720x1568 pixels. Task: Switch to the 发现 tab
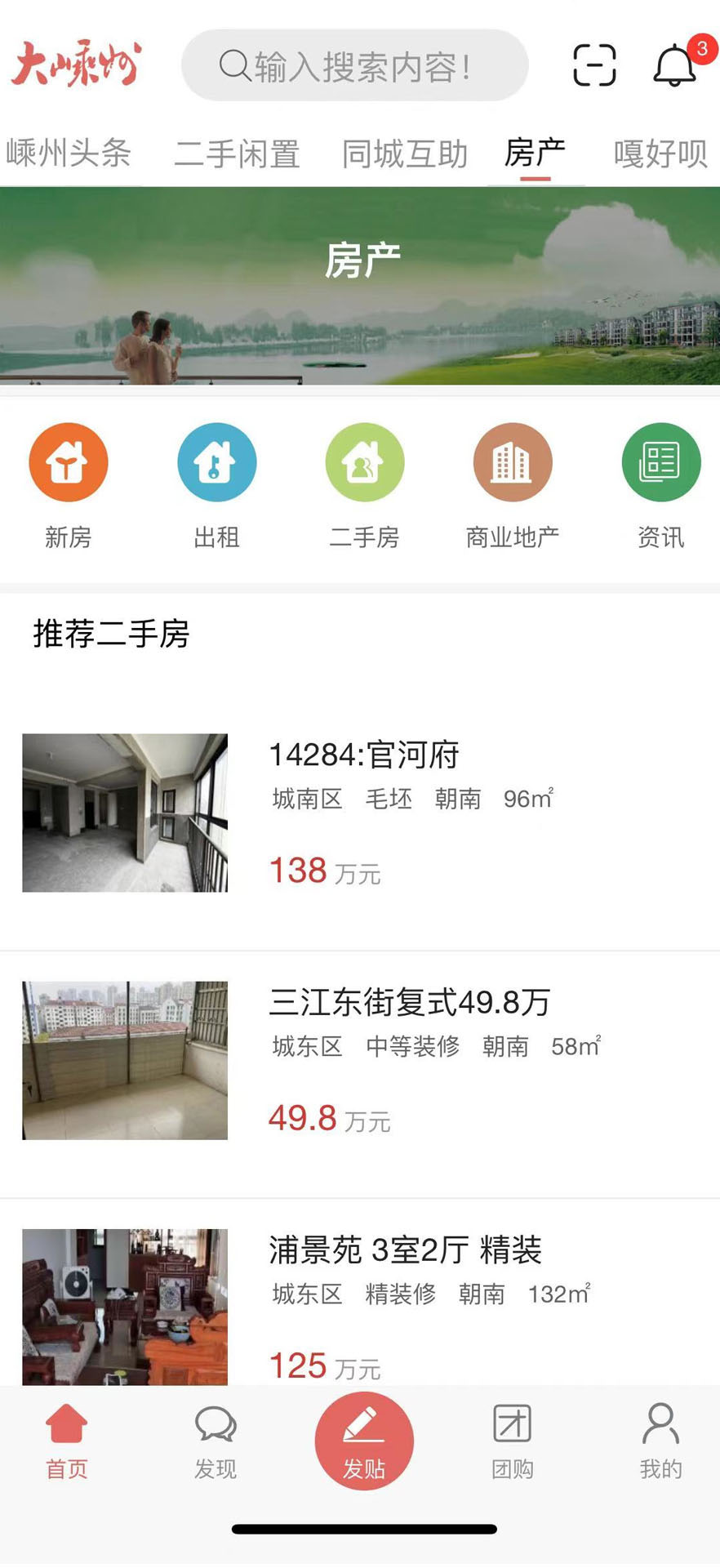pos(216,1442)
